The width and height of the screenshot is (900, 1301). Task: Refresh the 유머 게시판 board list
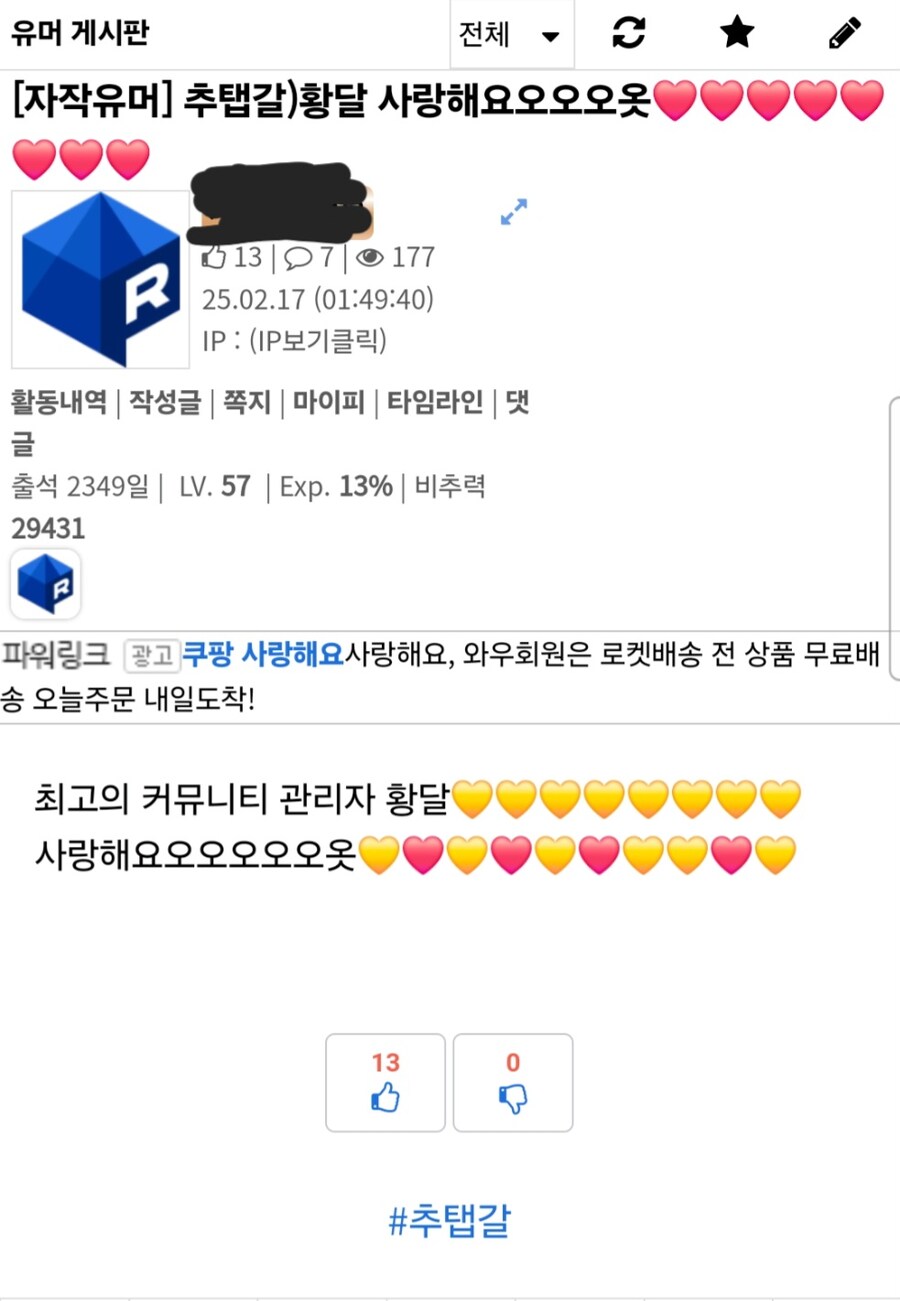pyautogui.click(x=628, y=32)
